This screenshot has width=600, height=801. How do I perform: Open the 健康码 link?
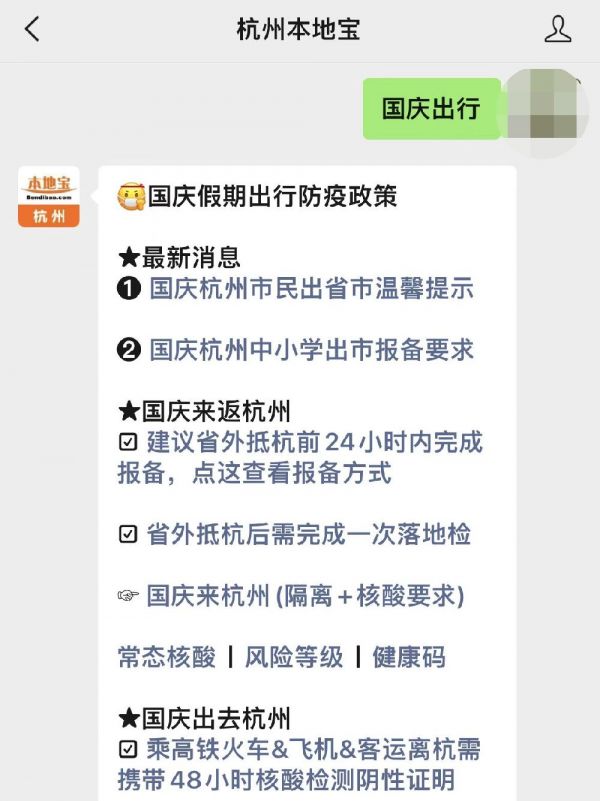tap(408, 657)
